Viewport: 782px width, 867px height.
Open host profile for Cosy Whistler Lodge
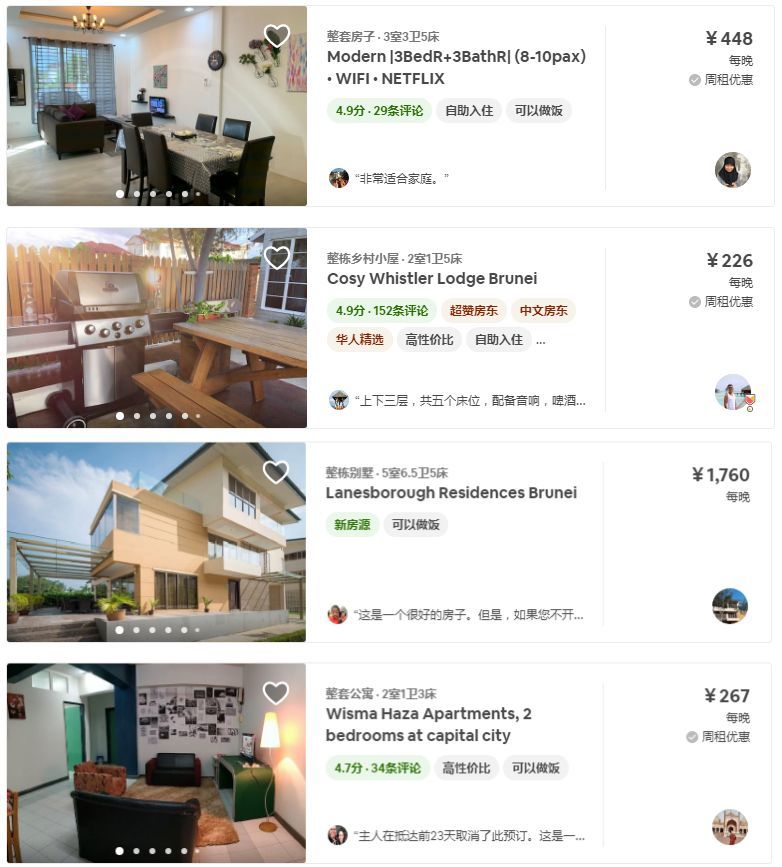click(732, 392)
